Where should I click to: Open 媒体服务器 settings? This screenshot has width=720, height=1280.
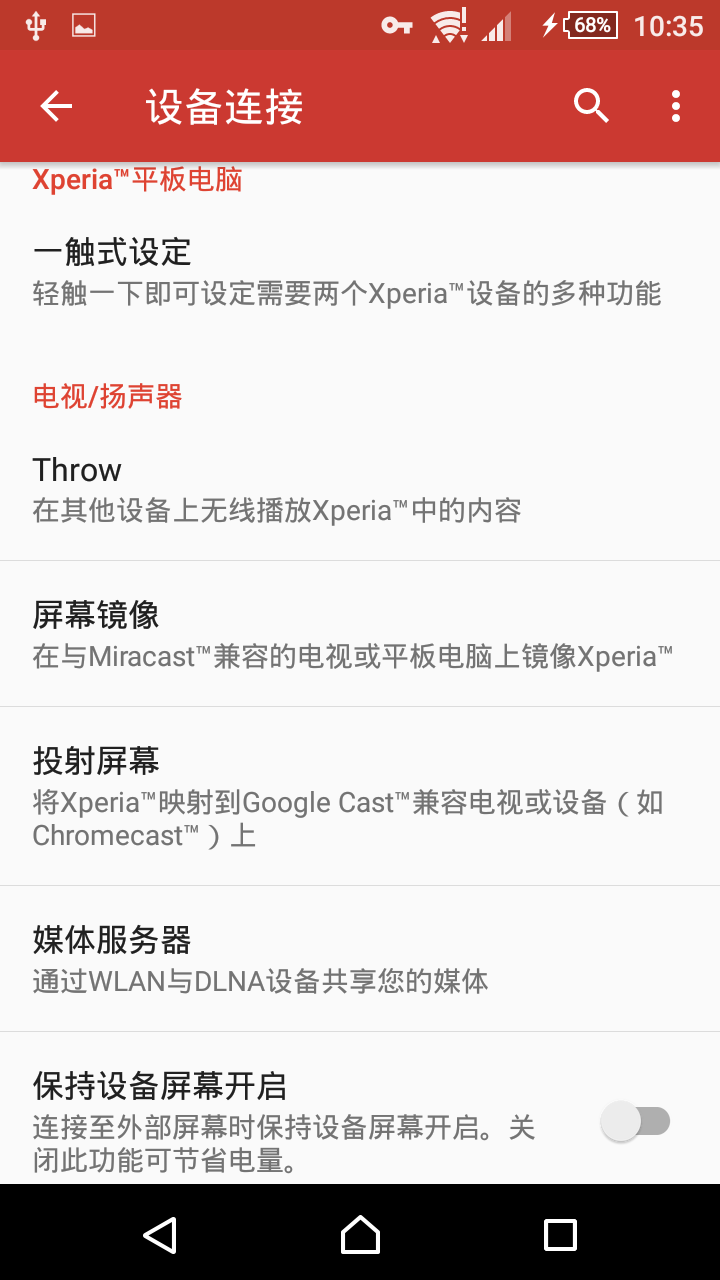point(360,959)
